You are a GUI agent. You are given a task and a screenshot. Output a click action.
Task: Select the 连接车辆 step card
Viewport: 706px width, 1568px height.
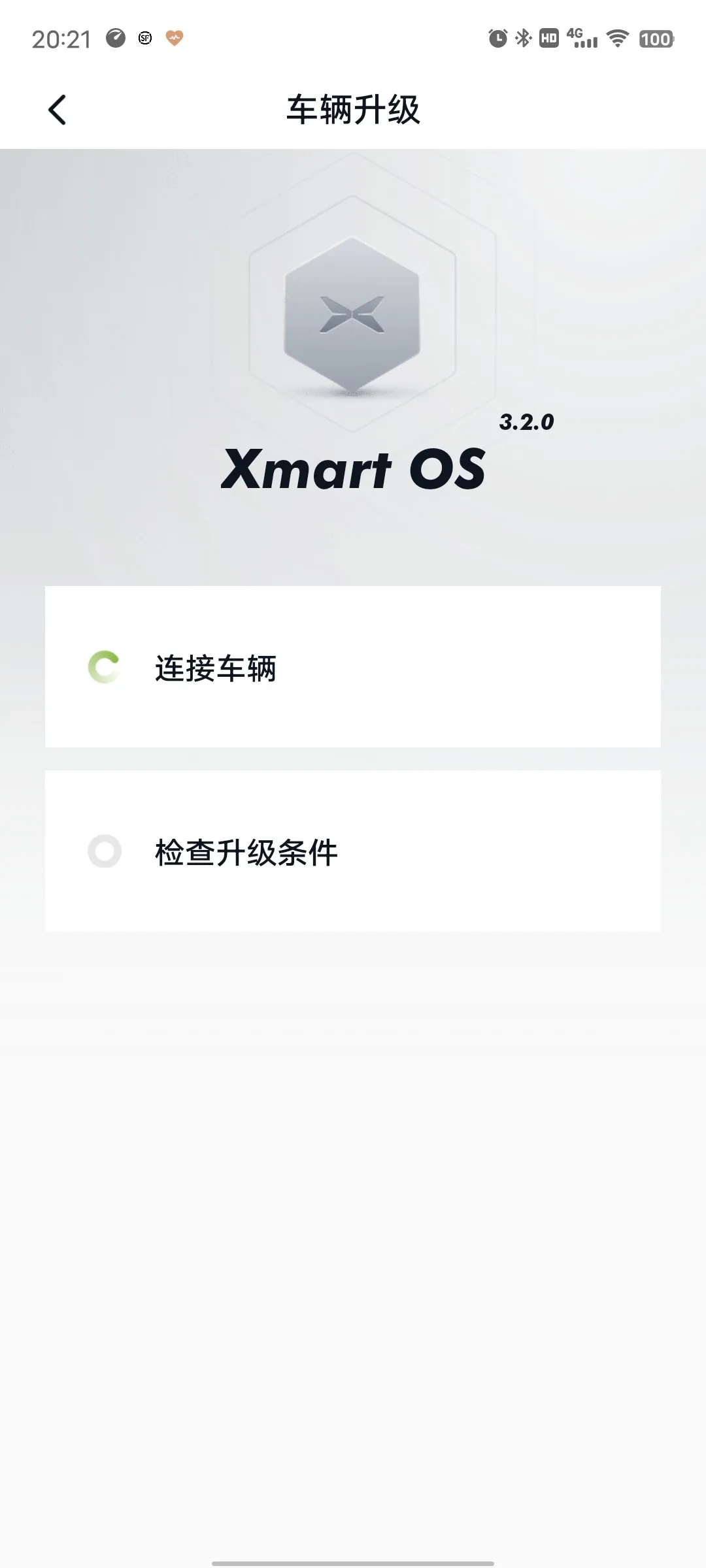pyautogui.click(x=353, y=666)
